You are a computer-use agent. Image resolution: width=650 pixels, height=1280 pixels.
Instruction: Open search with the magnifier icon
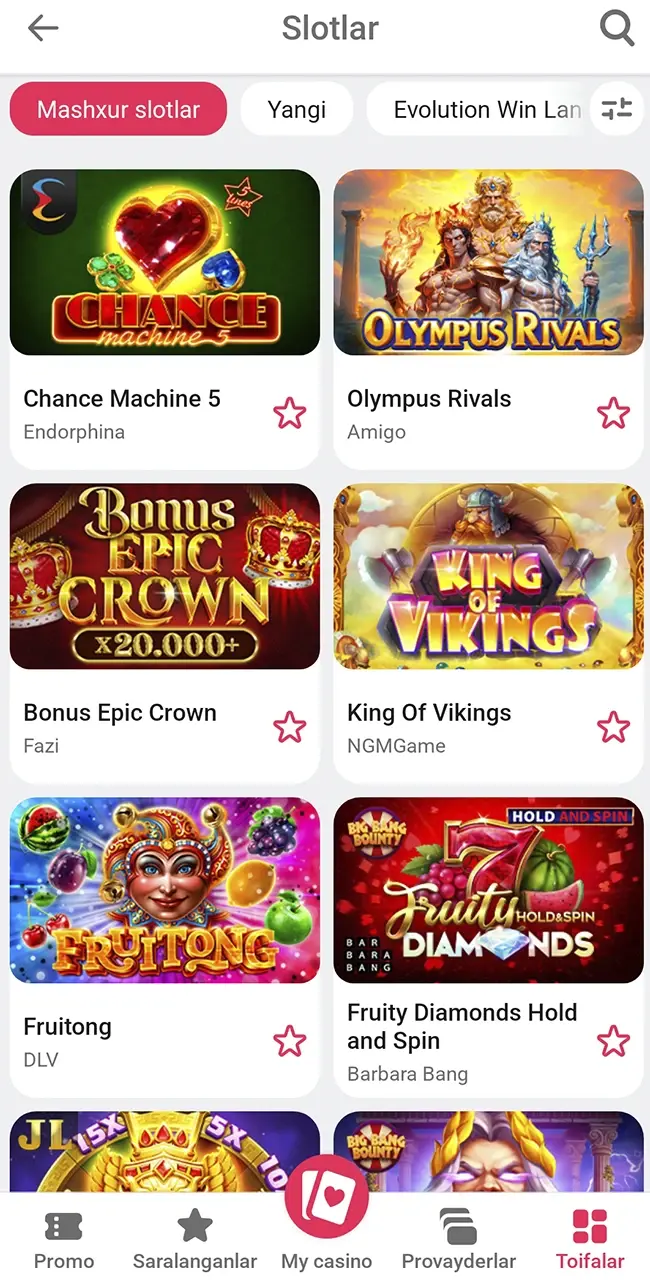(616, 28)
